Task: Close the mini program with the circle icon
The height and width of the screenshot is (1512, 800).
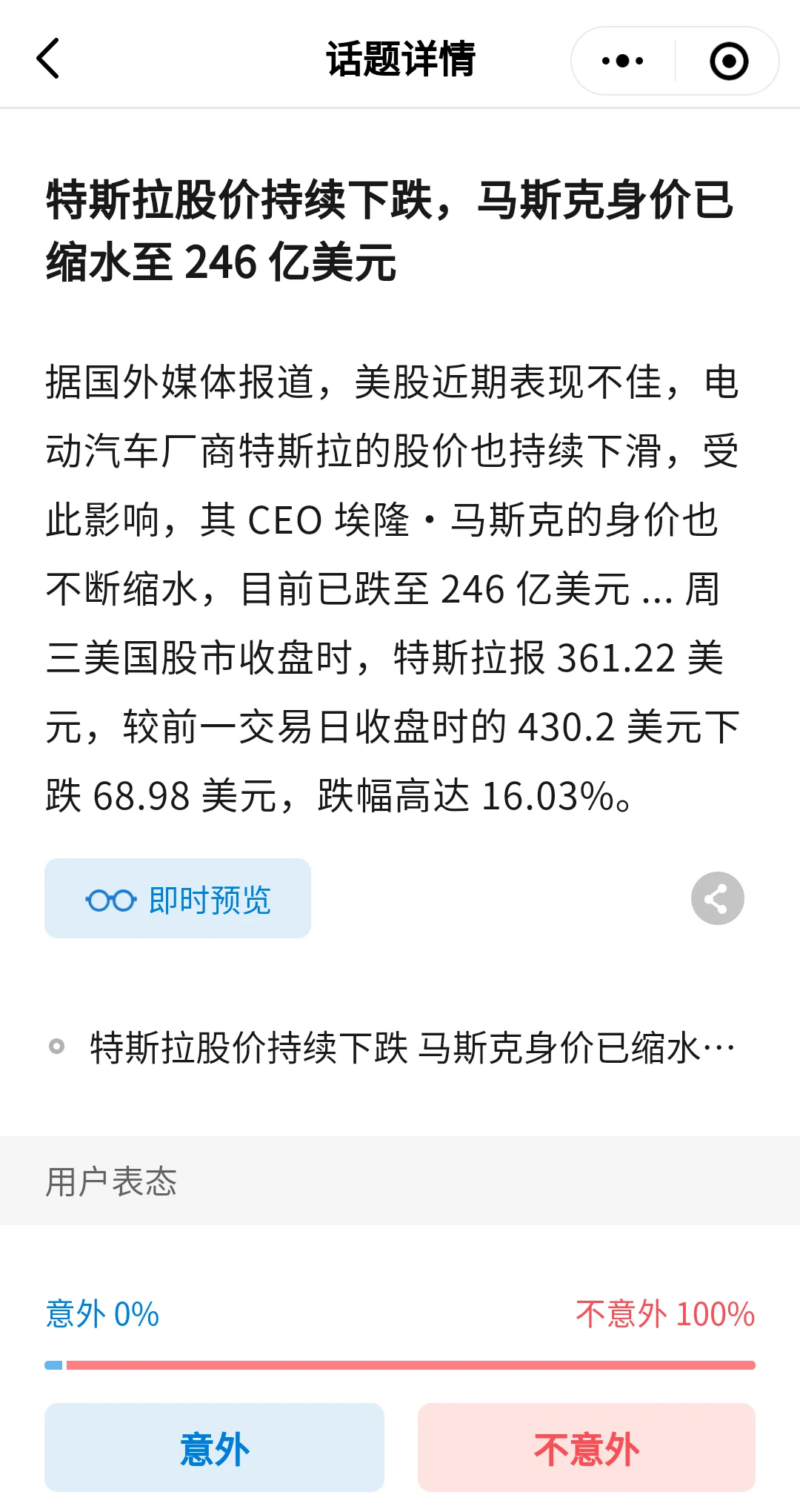Action: coord(728,61)
